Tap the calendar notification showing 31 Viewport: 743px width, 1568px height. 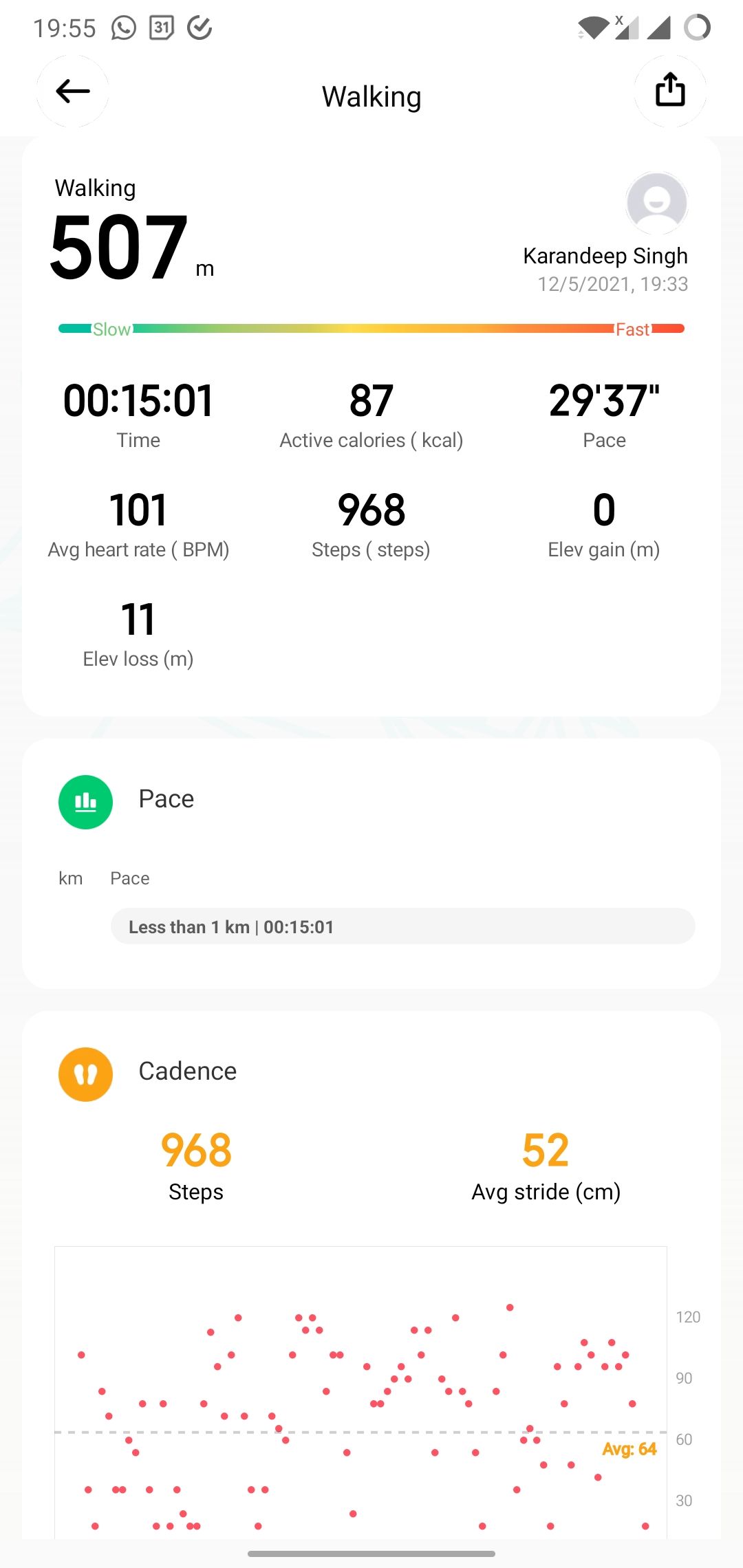pyautogui.click(x=160, y=28)
